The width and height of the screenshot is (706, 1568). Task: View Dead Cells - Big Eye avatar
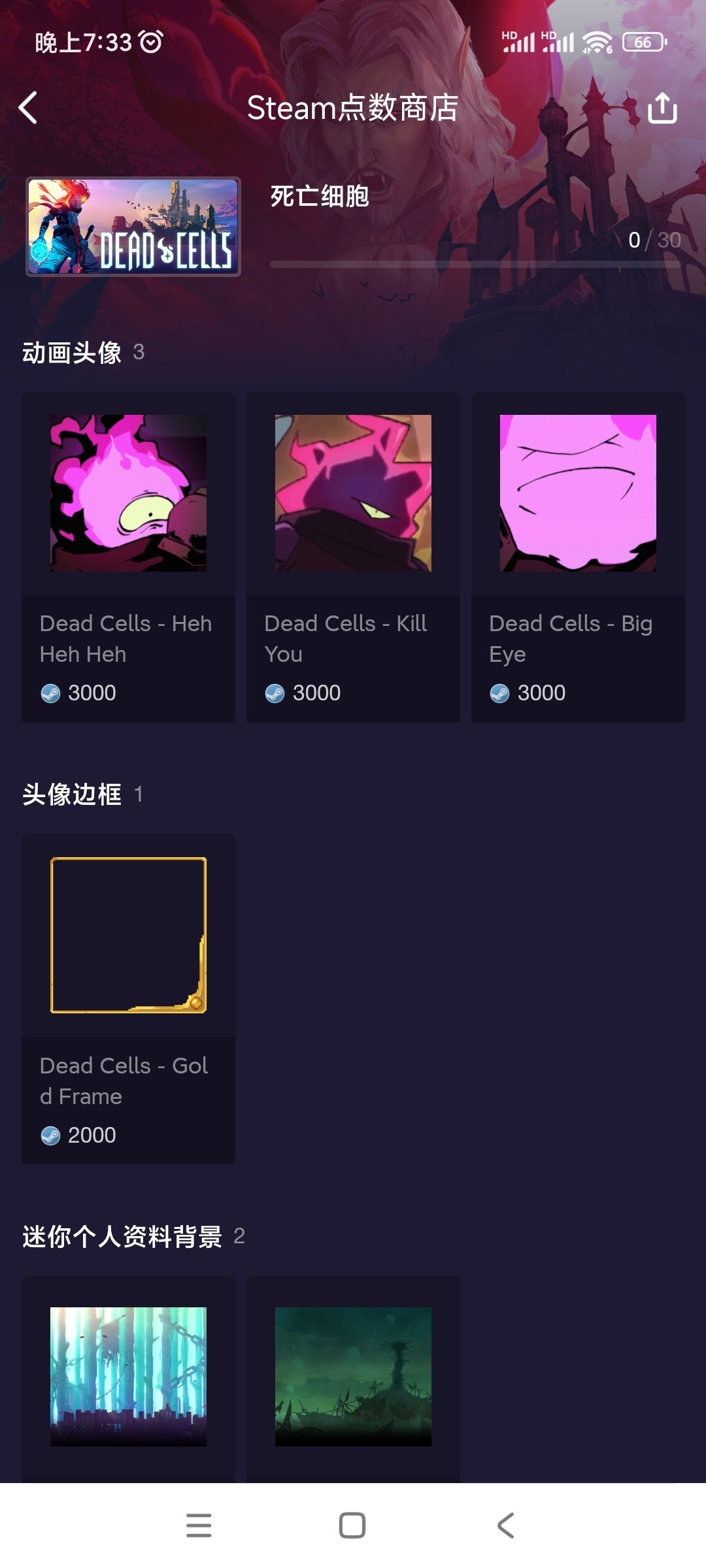pos(578,557)
